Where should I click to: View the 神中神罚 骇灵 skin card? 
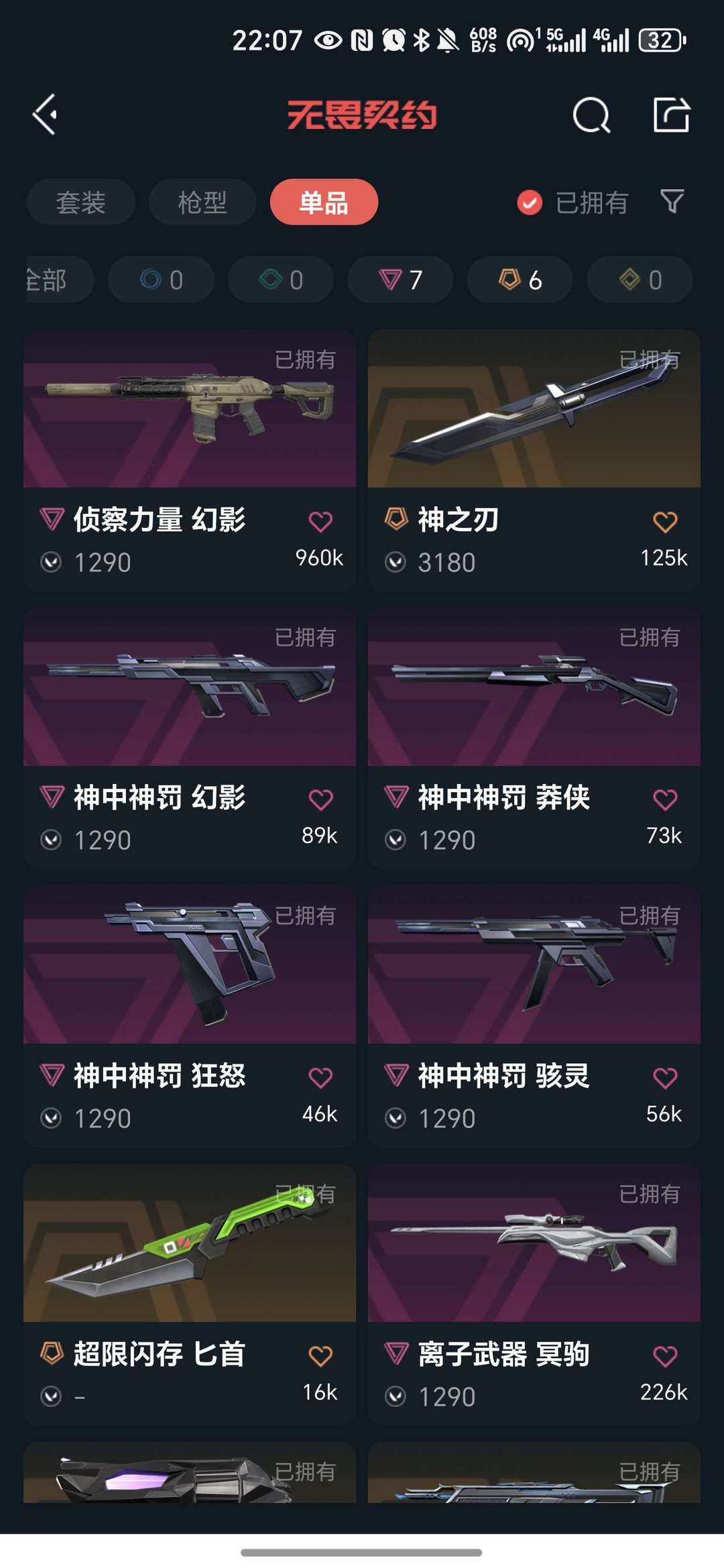pyautogui.click(x=534, y=1017)
